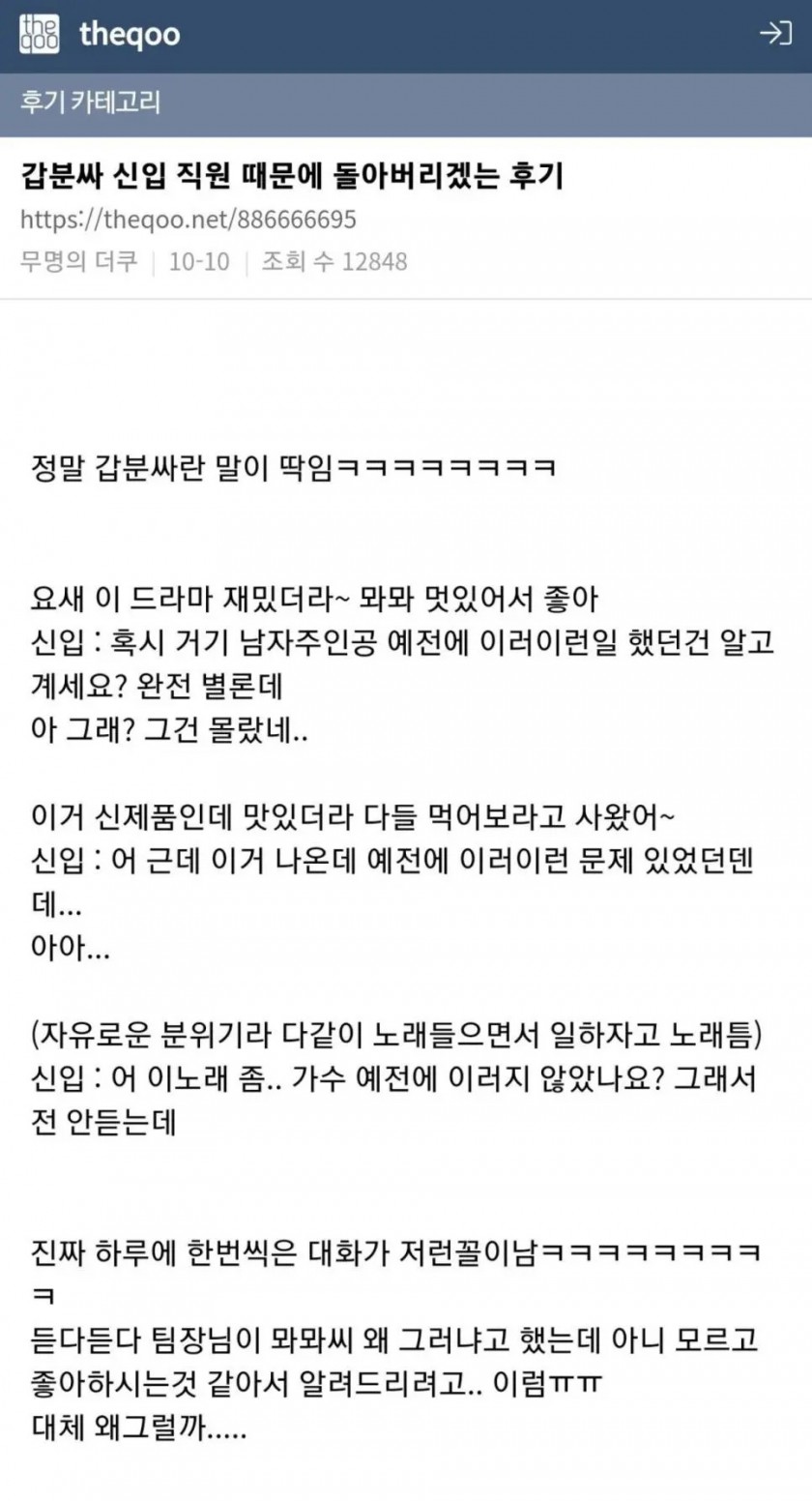Tap the login icon in the header
812x1501 pixels.
point(775,35)
